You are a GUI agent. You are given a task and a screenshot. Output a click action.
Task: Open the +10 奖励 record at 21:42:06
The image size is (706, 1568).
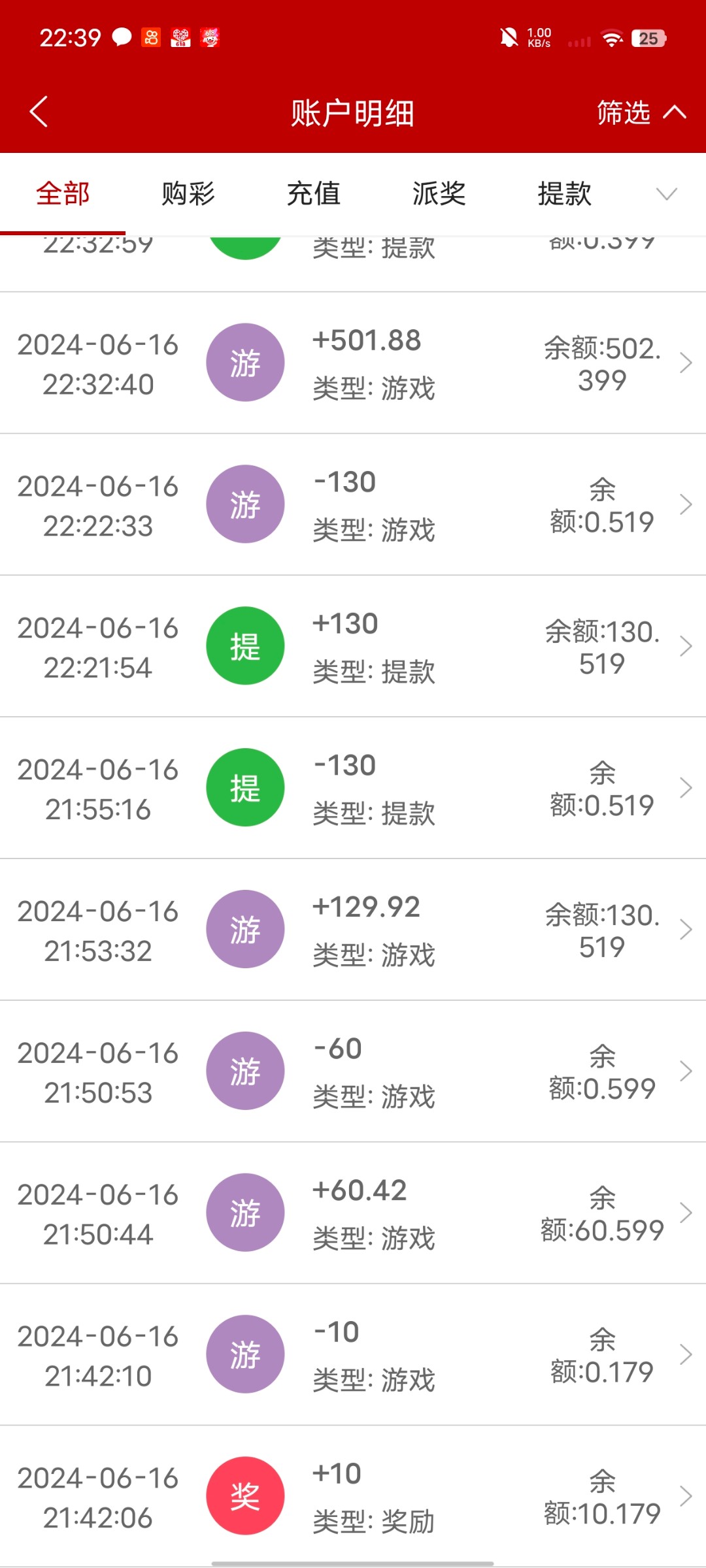coord(353,1496)
